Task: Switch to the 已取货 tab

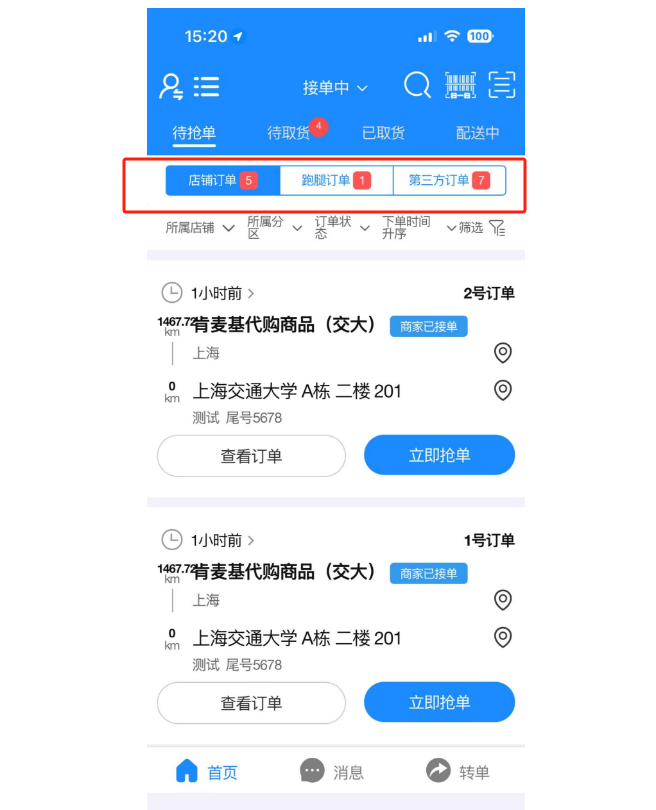Action: tap(383, 133)
